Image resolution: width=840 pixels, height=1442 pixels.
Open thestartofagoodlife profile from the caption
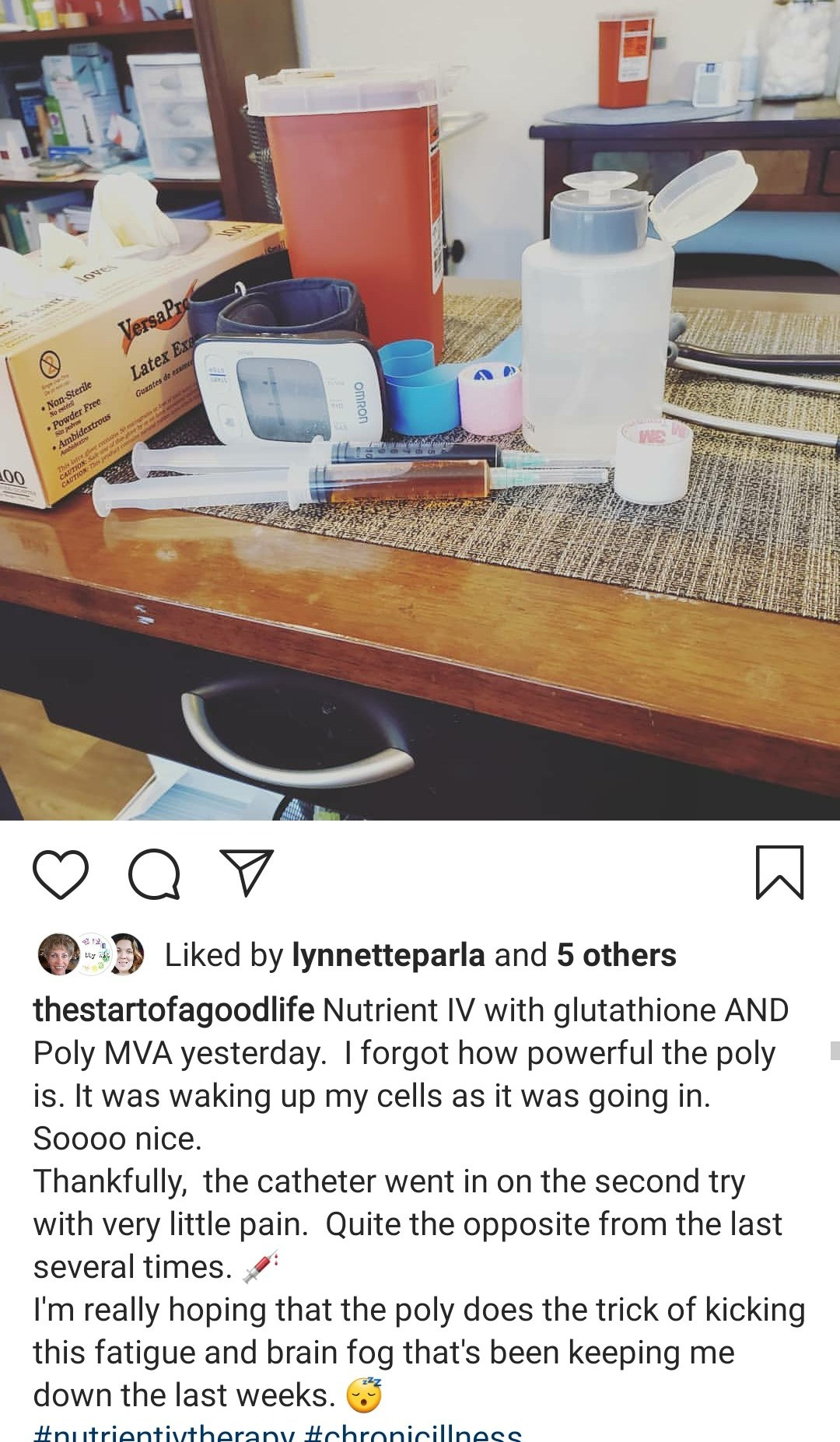pyautogui.click(x=173, y=1010)
